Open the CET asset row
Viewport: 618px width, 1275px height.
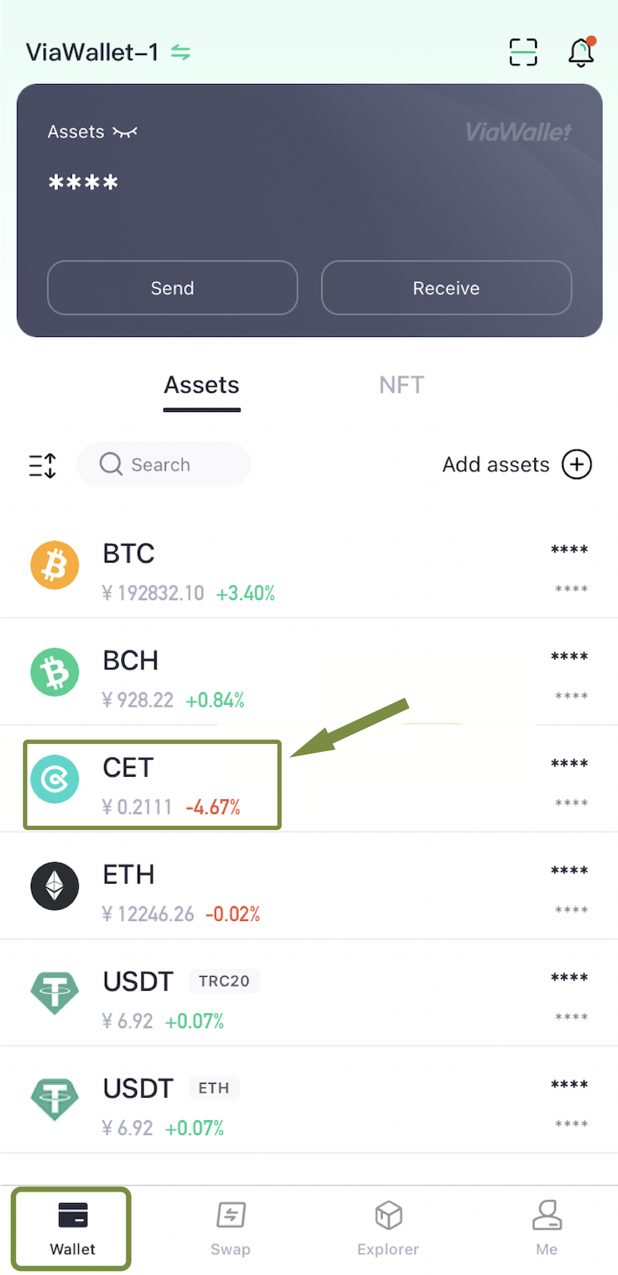coord(309,779)
